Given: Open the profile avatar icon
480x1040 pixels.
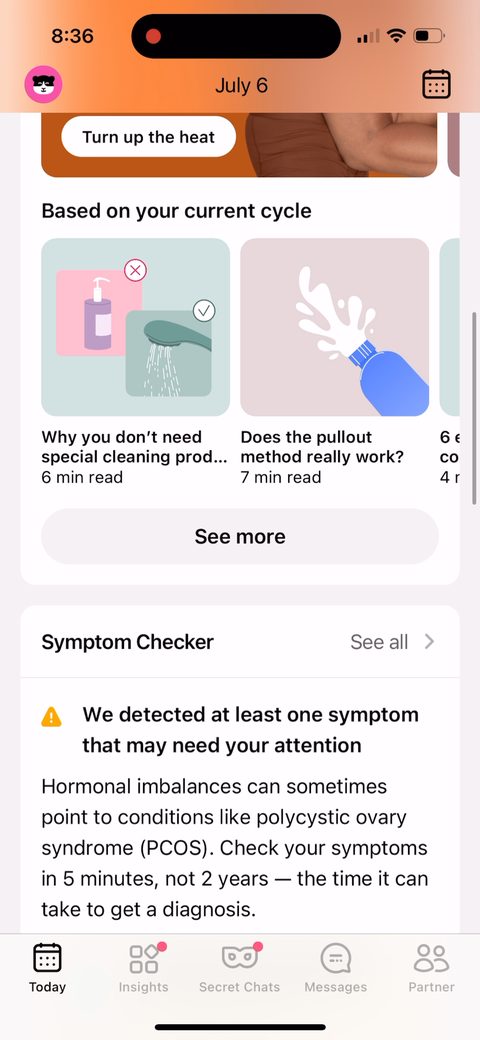Looking at the screenshot, I should coord(44,85).
